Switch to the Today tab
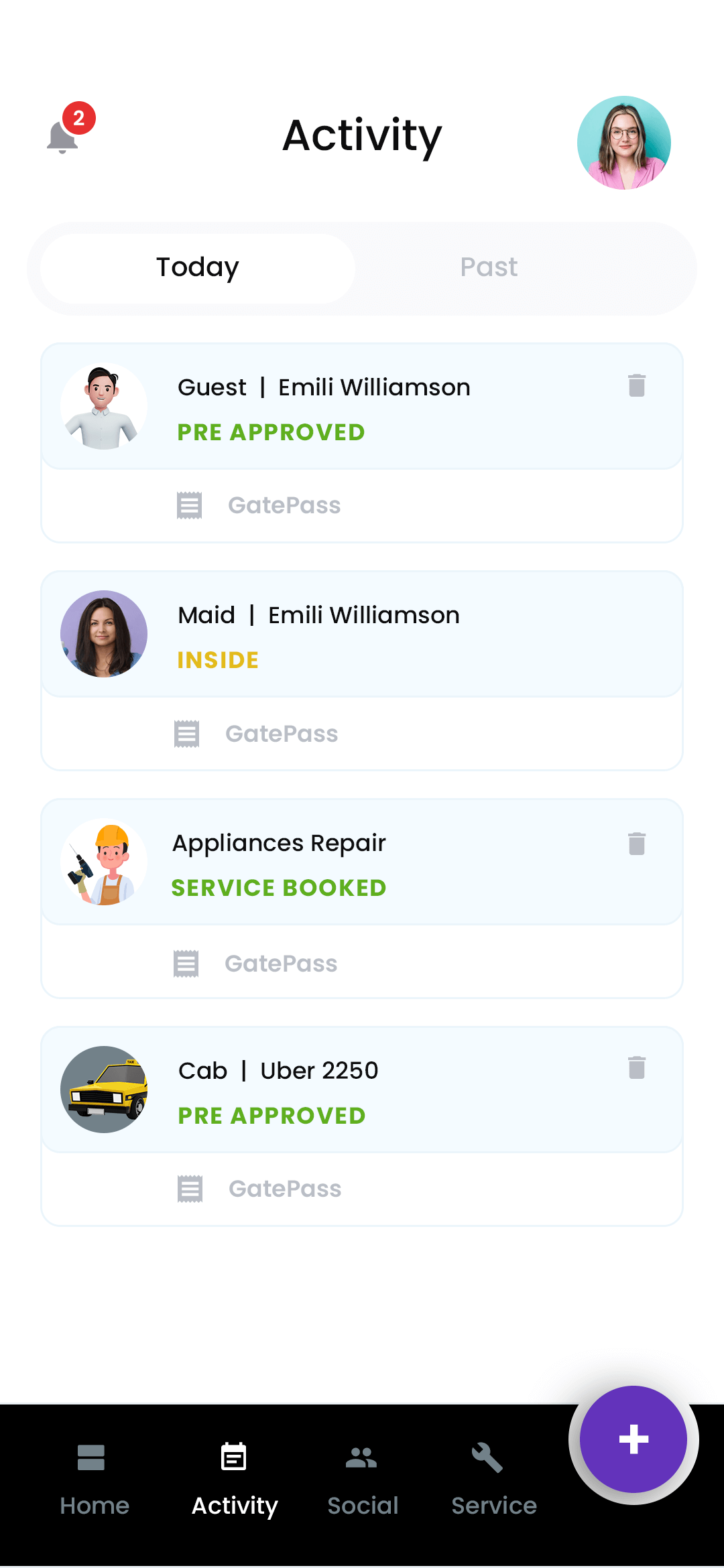The image size is (724, 1568). tap(197, 267)
